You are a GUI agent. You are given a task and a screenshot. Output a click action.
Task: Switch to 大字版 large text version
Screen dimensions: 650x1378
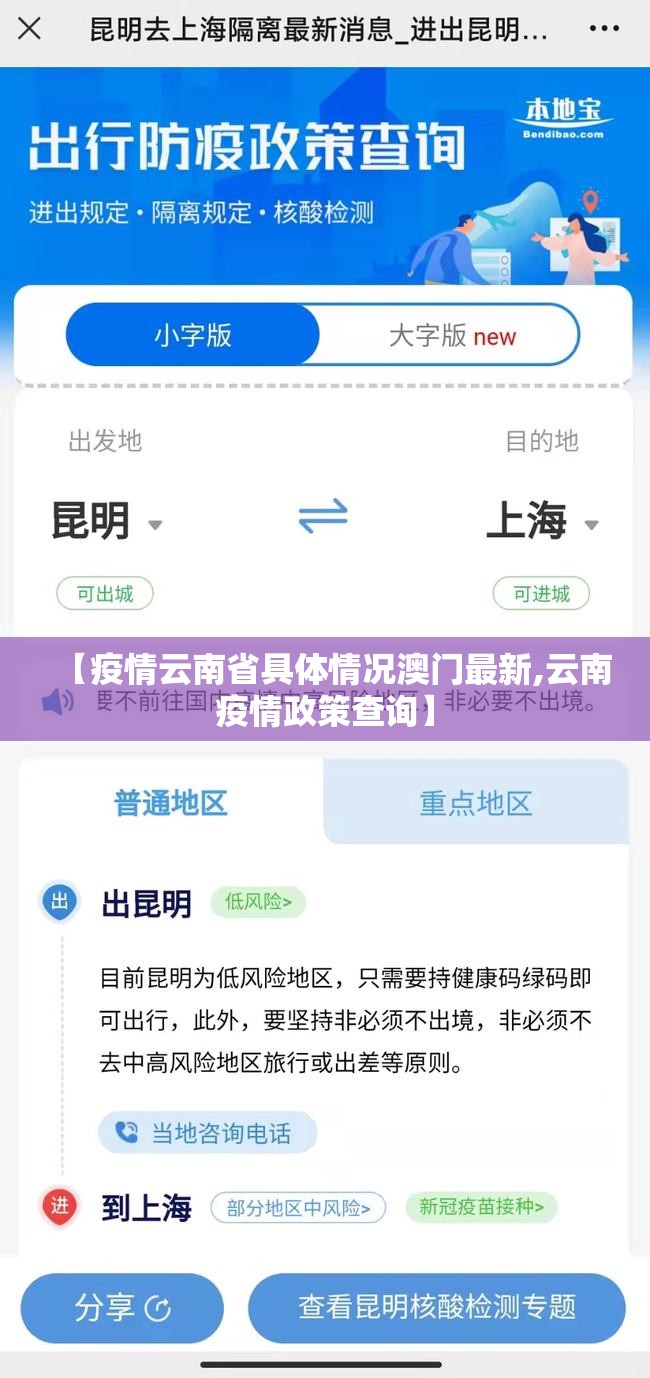point(451,335)
